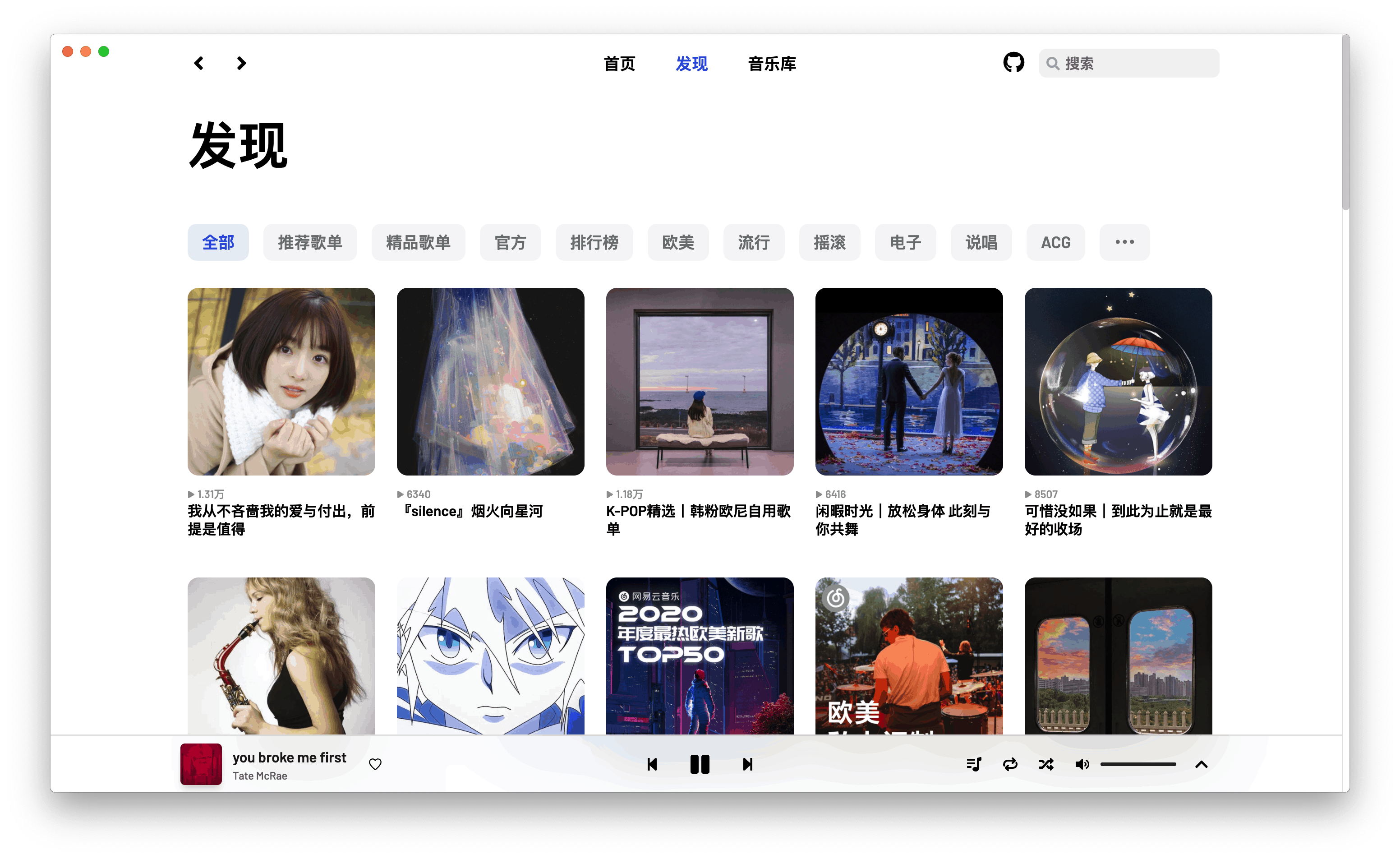Open the GitHub icon link

point(1013,63)
